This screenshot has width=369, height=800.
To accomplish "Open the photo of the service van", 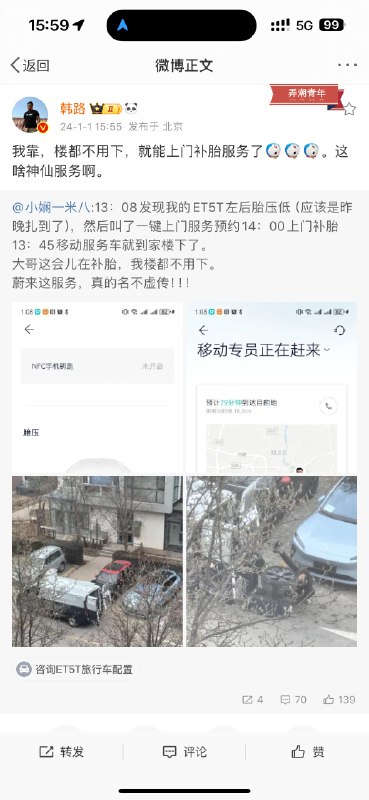I will 97,562.
